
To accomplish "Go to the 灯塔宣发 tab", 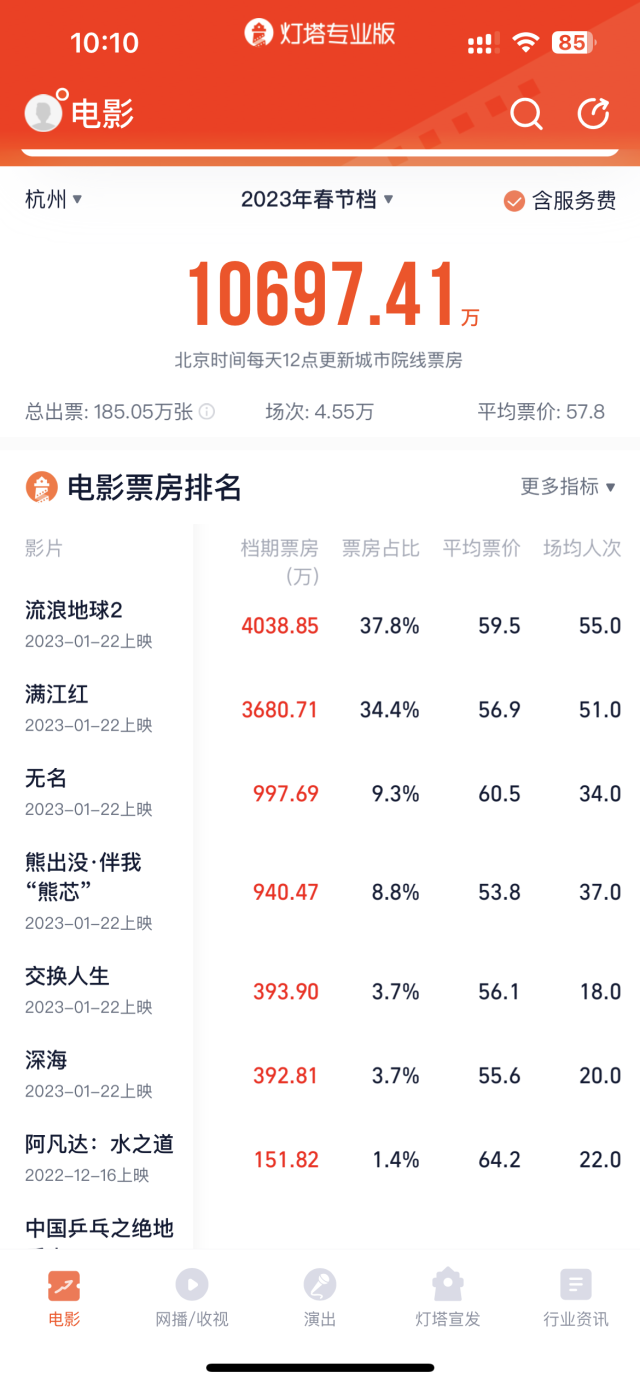I will click(x=448, y=1297).
